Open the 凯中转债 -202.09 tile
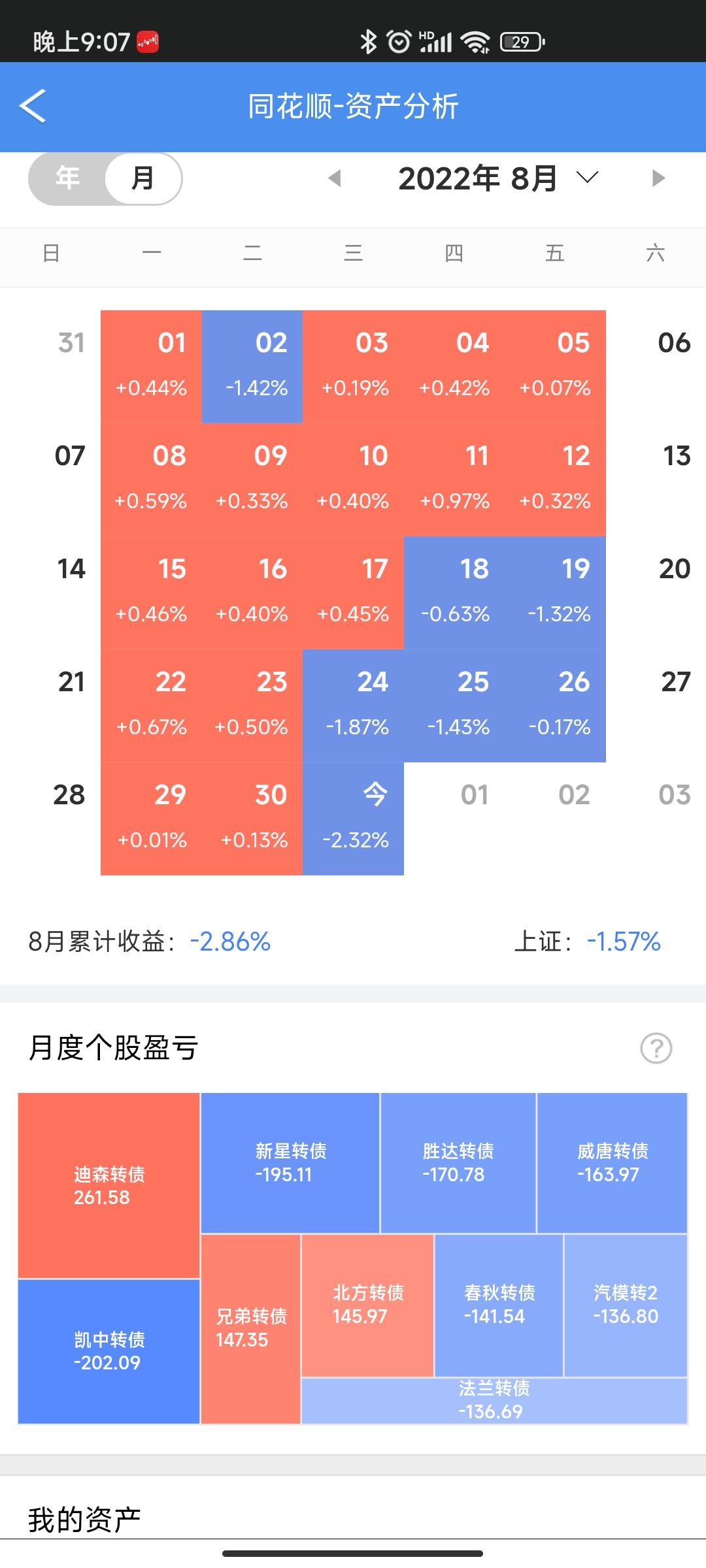706x1568 pixels. pos(109,1351)
